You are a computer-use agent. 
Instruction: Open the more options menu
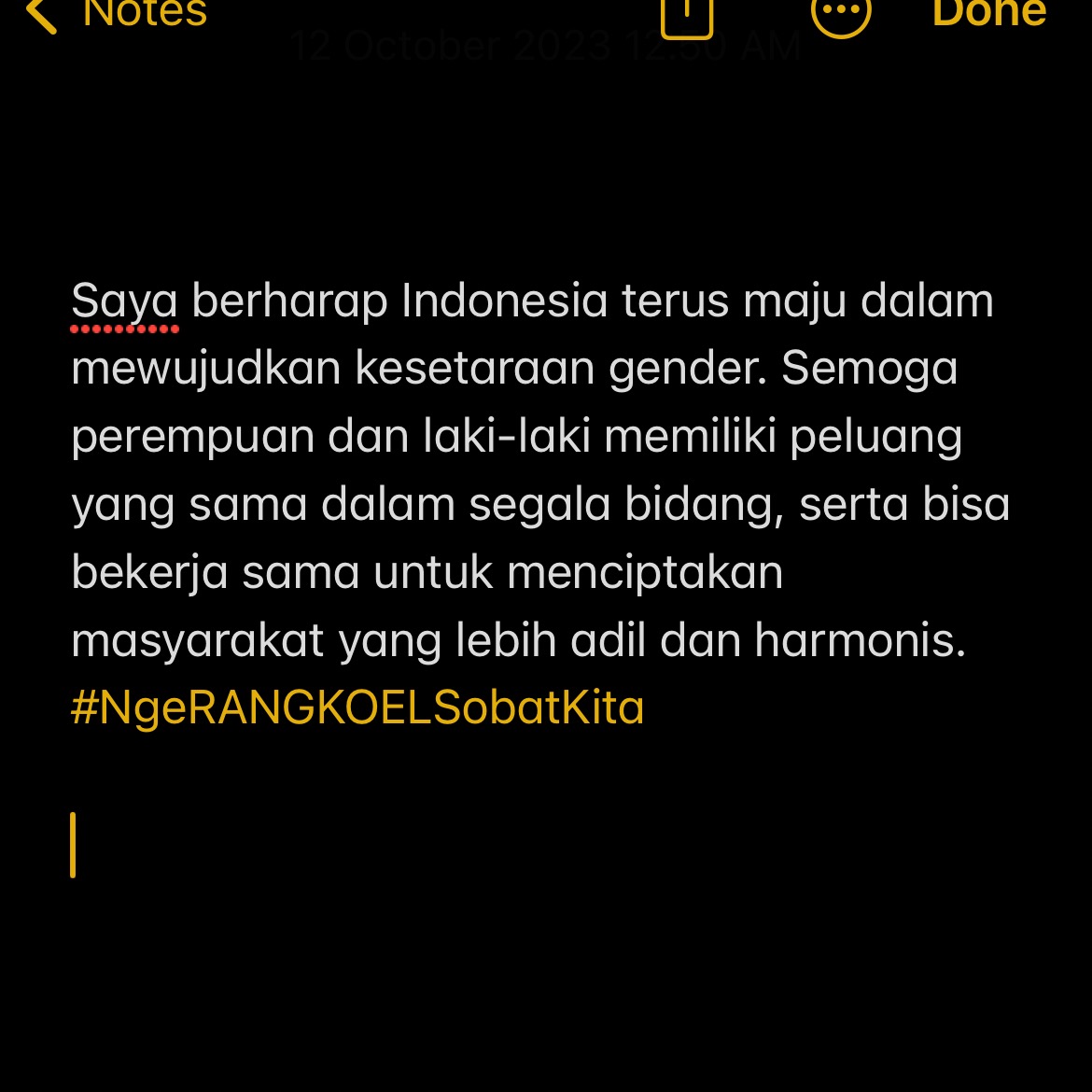pos(841,13)
